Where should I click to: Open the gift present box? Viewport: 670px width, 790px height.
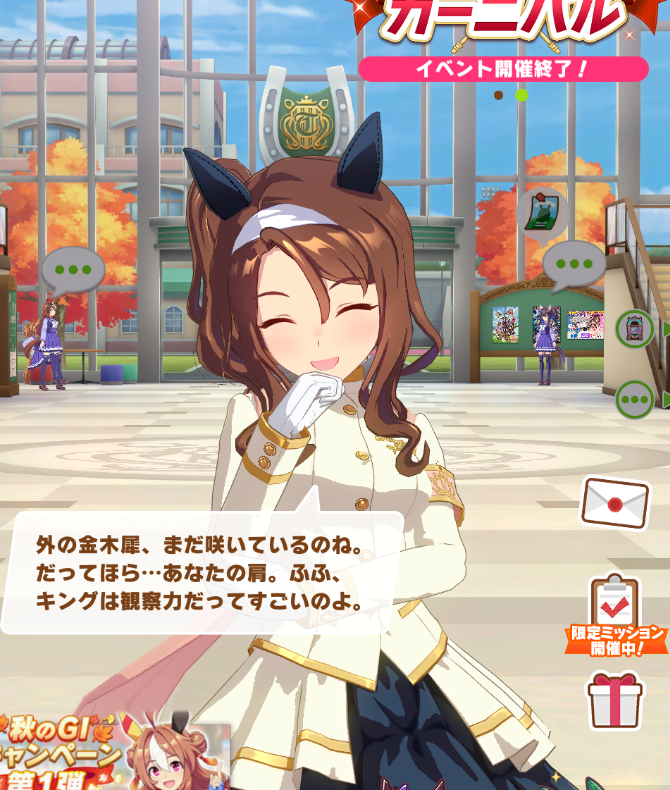tap(615, 699)
